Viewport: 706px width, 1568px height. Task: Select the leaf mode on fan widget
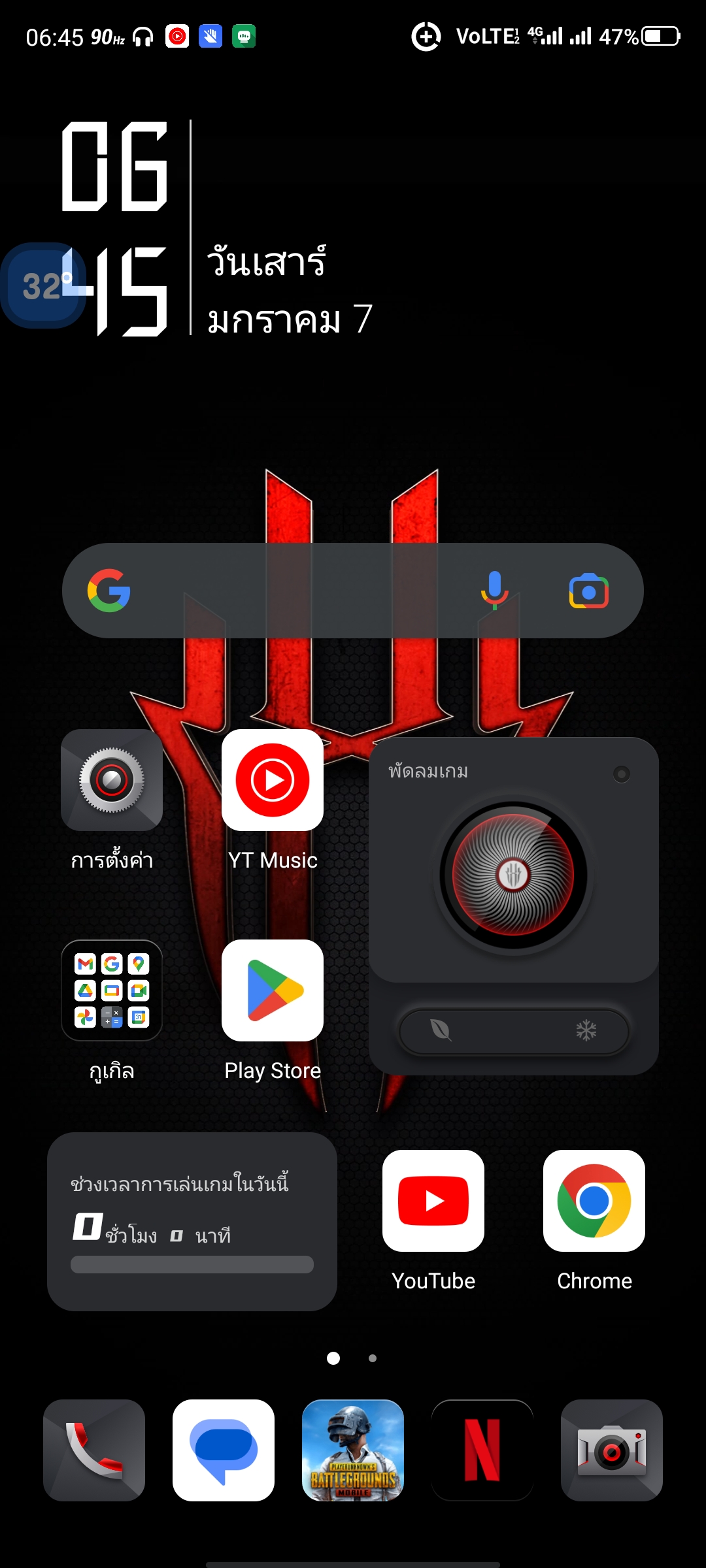point(441,1031)
